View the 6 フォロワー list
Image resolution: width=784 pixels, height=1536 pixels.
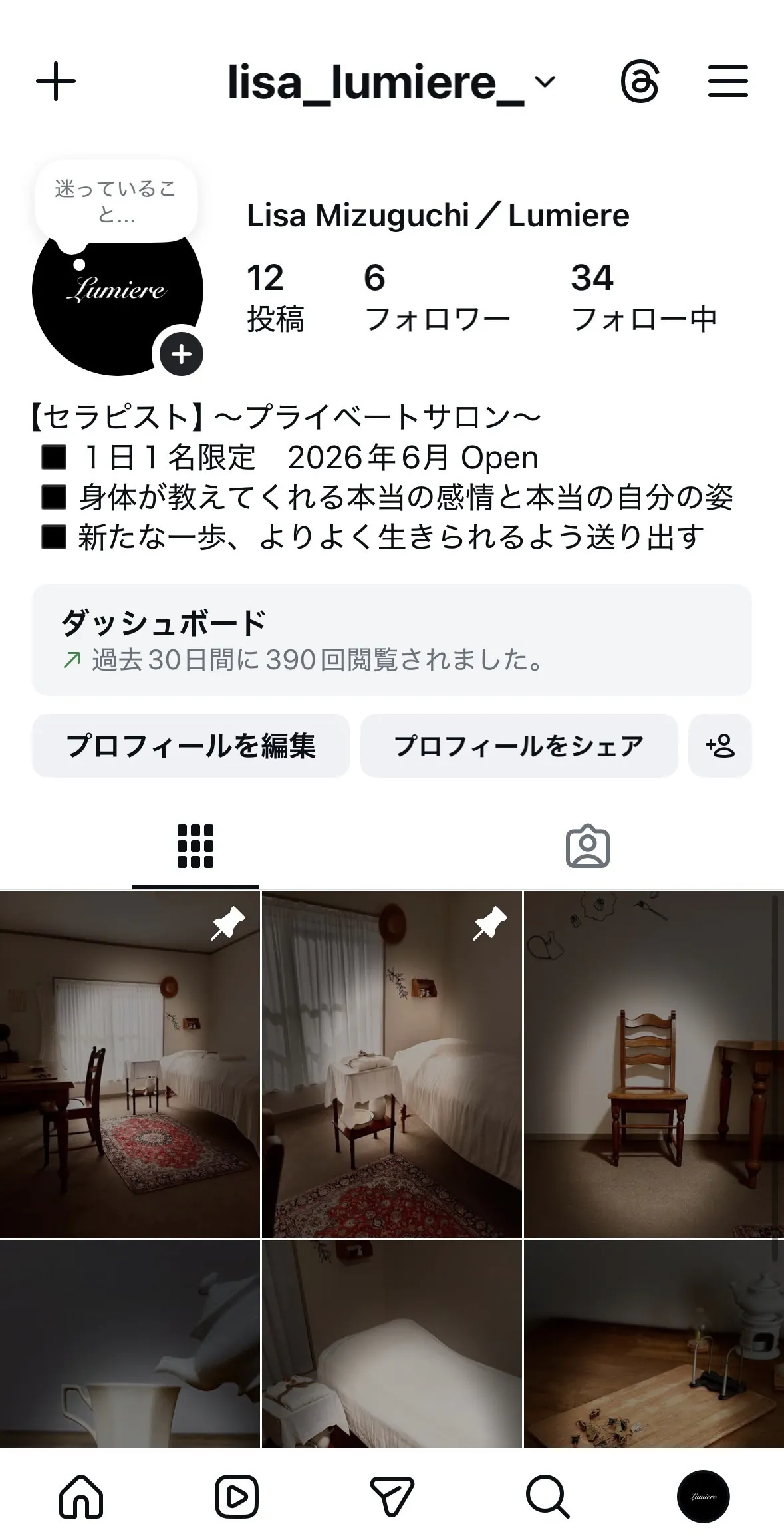tap(436, 297)
